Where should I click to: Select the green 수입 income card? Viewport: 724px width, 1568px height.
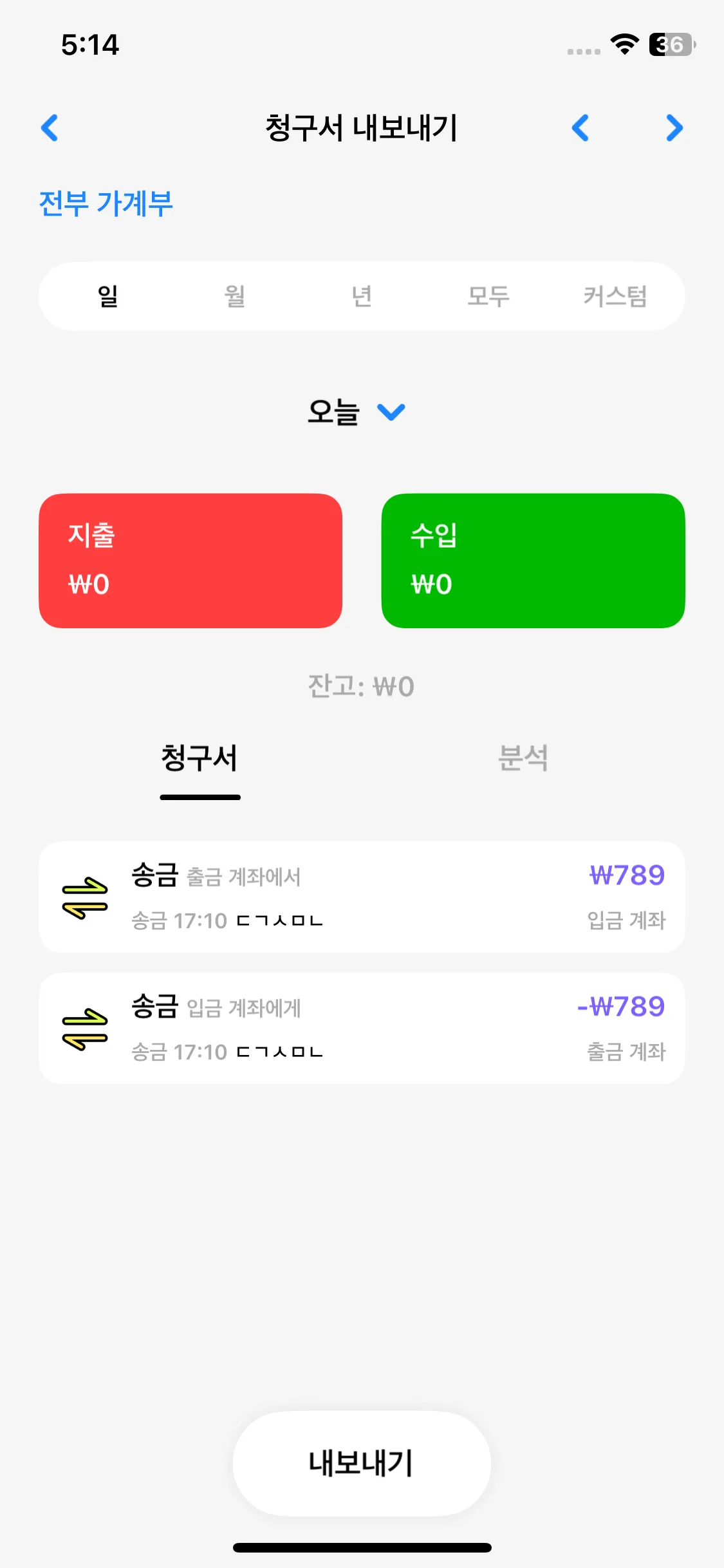[534, 559]
